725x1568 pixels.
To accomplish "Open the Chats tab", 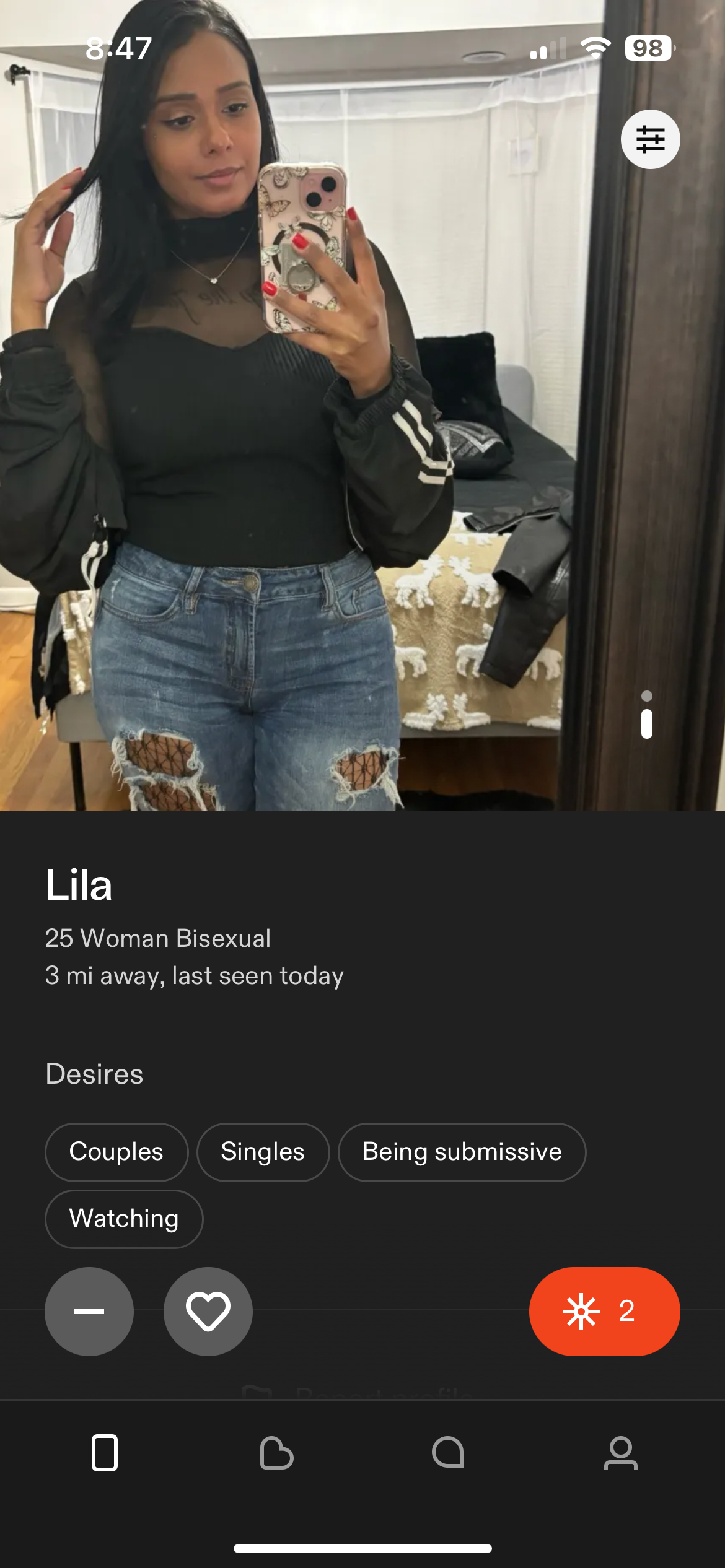I will (448, 1452).
